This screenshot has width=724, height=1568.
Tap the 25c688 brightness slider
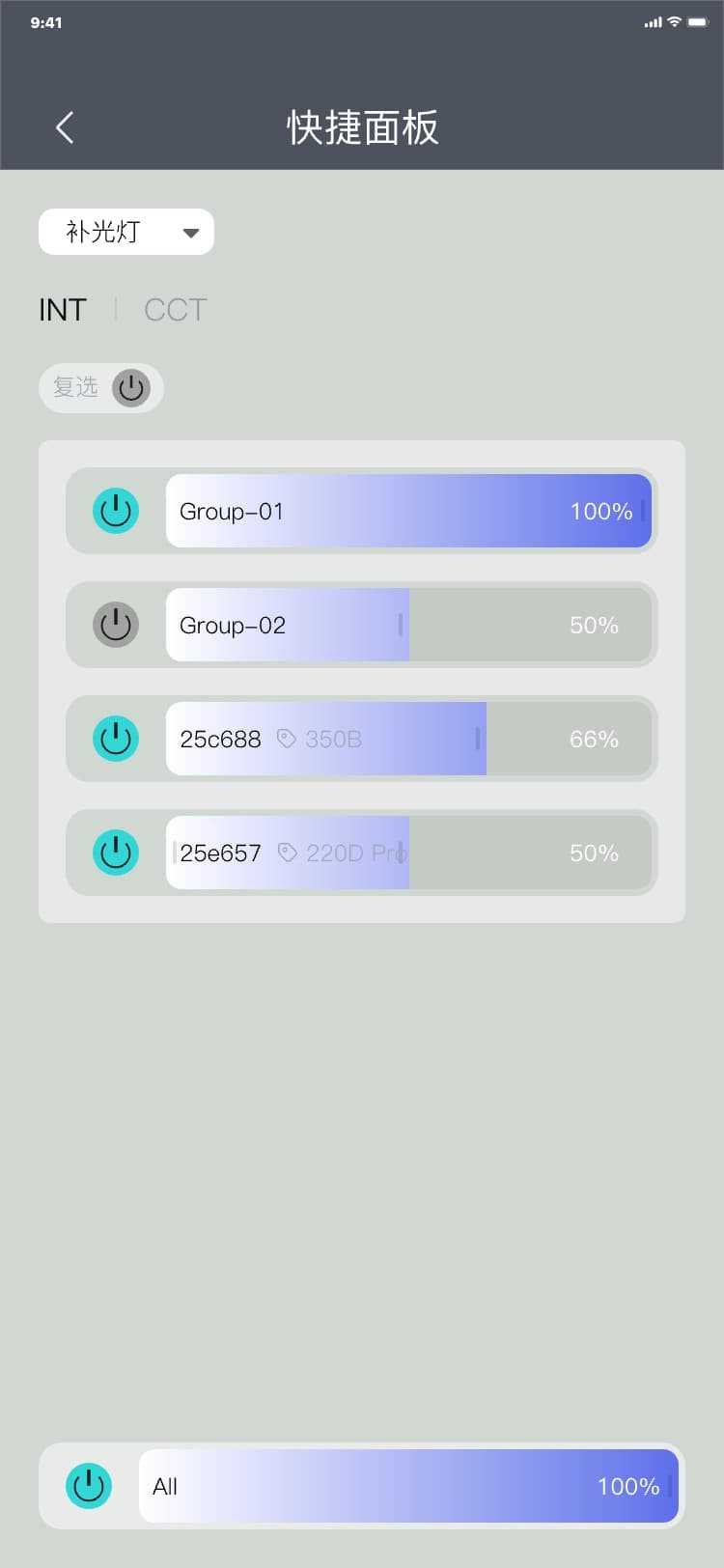(408, 739)
